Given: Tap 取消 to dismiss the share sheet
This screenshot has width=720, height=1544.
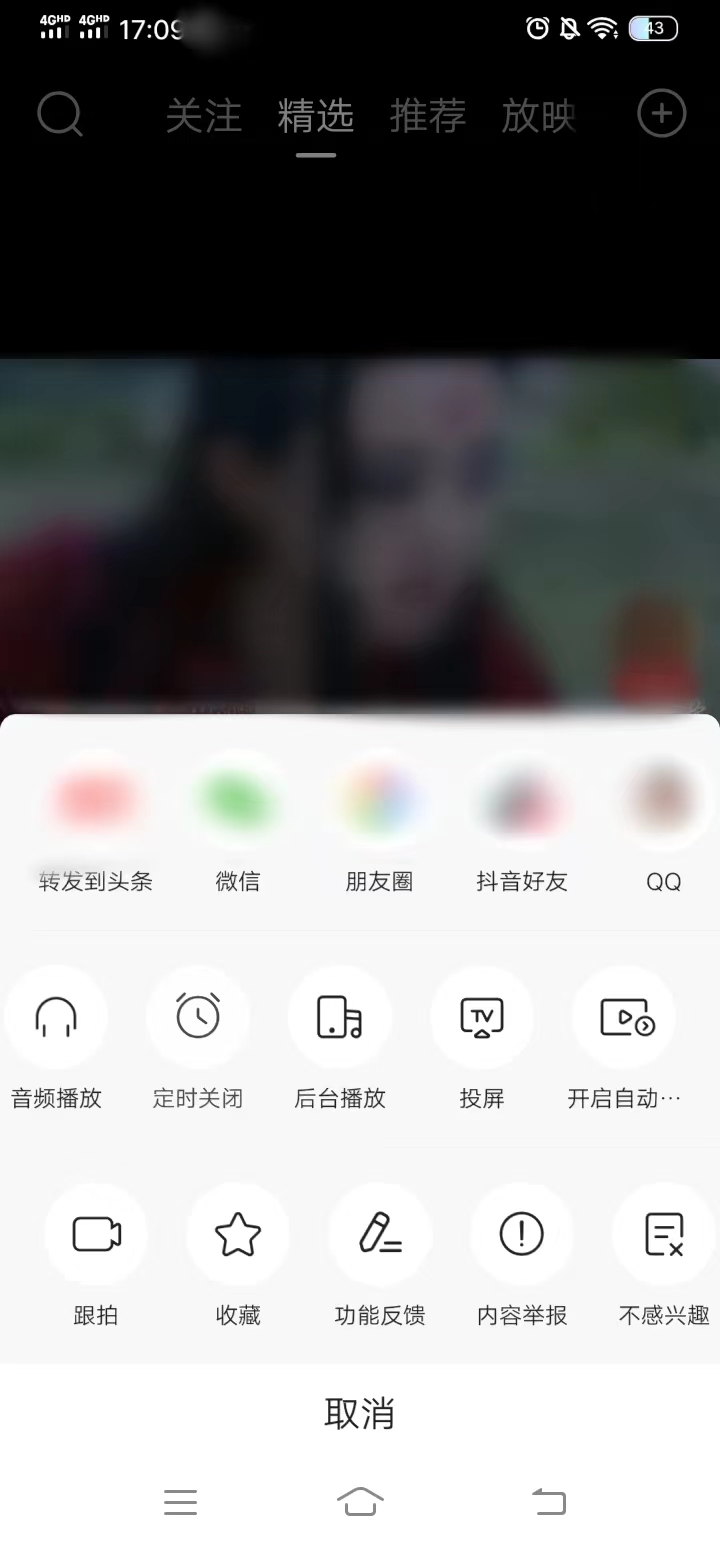Looking at the screenshot, I should 360,1413.
